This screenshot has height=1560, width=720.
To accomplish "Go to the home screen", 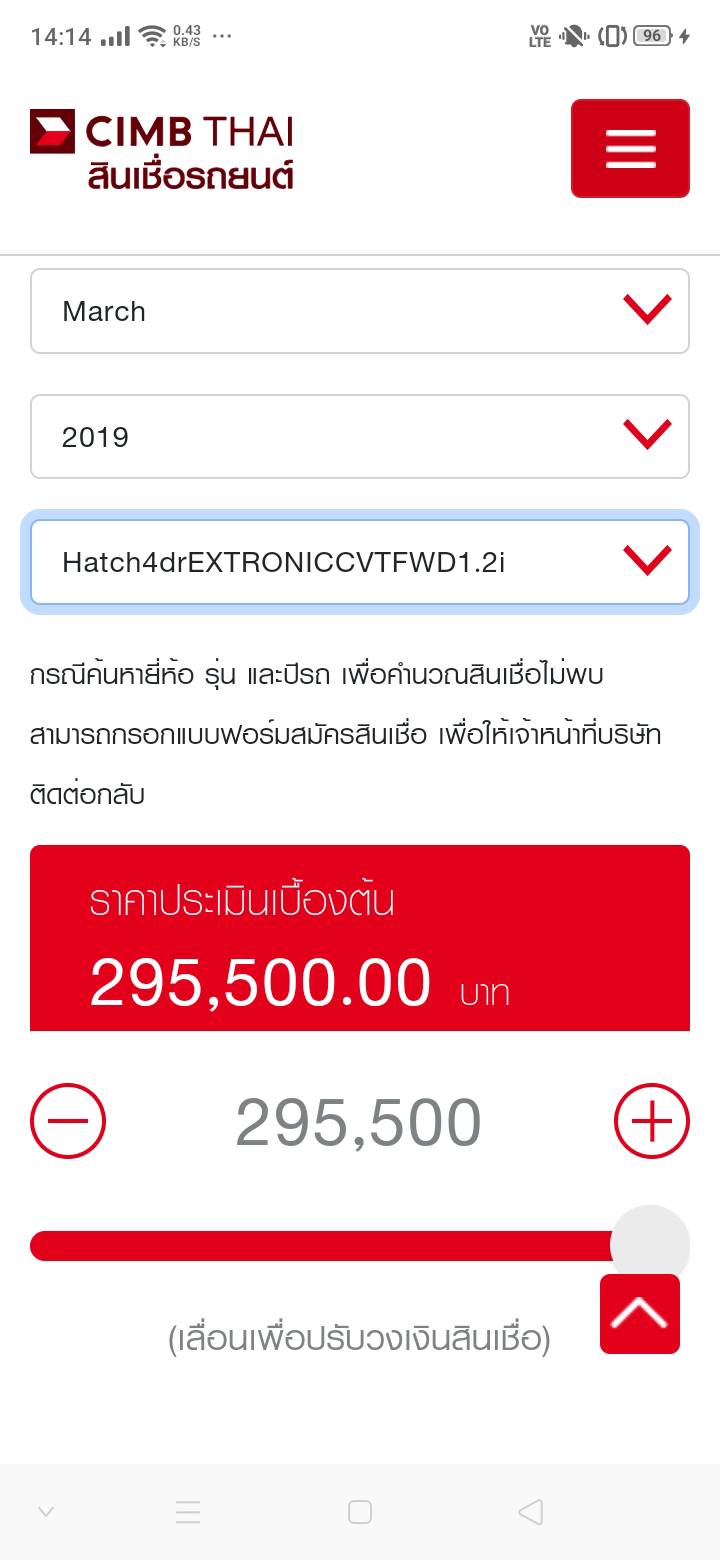I will 360,1512.
